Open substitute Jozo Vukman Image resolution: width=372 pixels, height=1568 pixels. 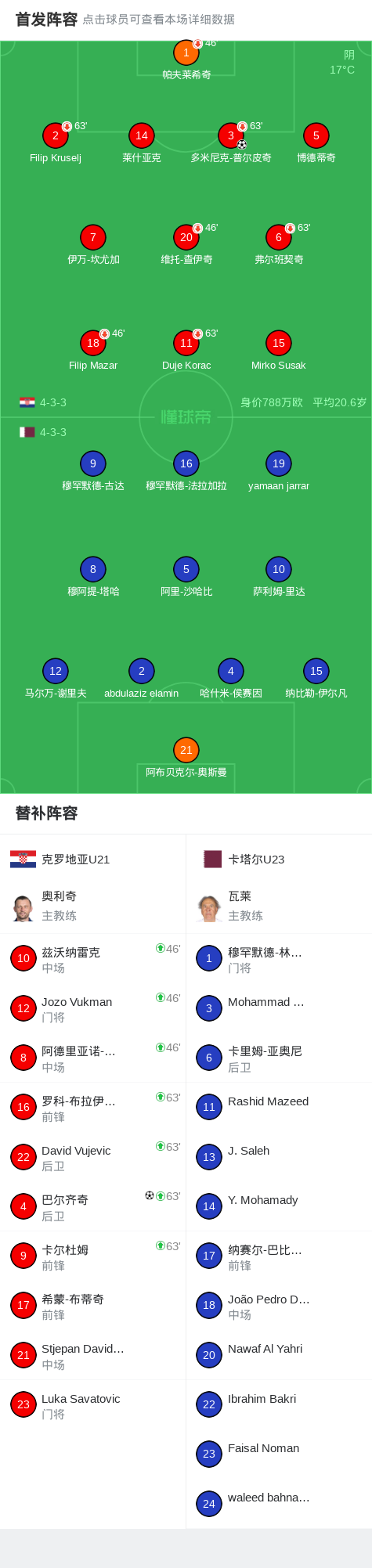(x=93, y=1008)
